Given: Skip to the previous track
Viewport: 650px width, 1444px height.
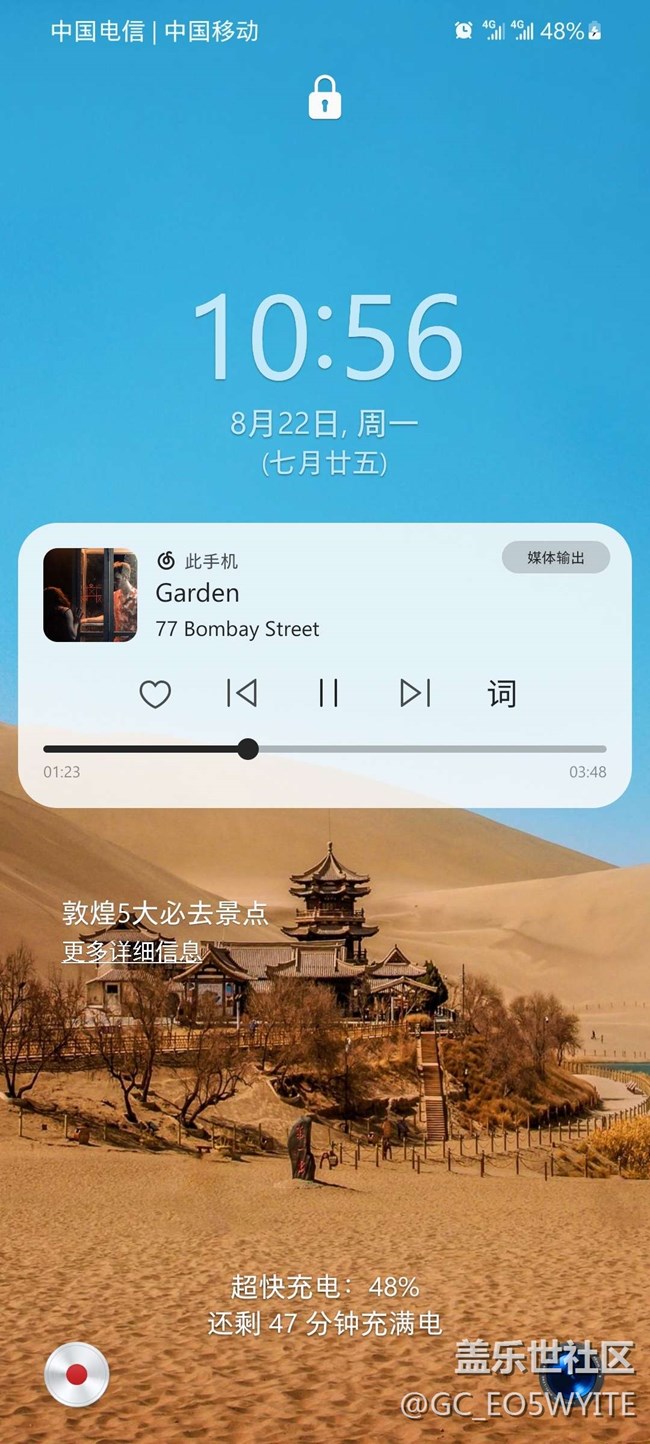Looking at the screenshot, I should coord(241,693).
